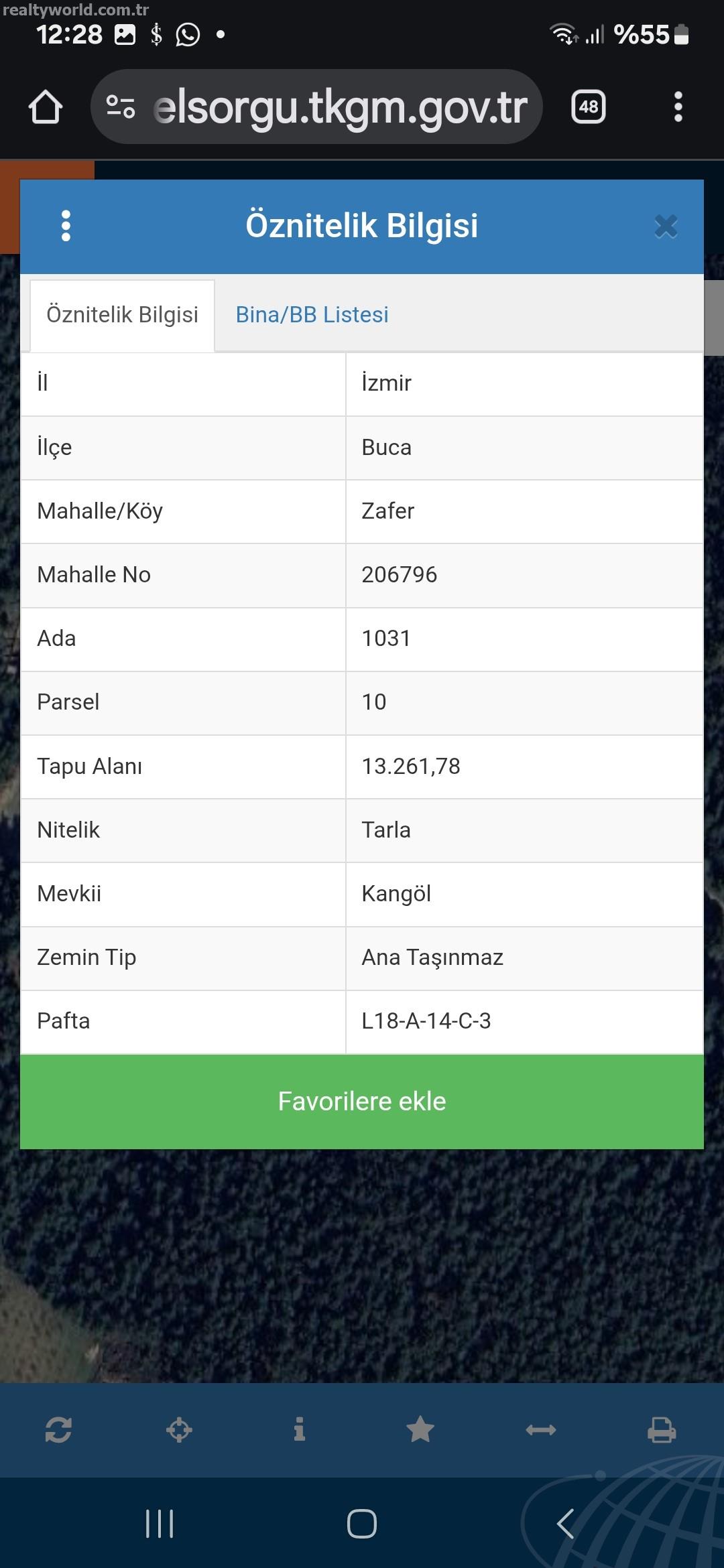Close the Öznitelik Bilgisi dialog
This screenshot has width=724, height=1568.
pos(666,226)
